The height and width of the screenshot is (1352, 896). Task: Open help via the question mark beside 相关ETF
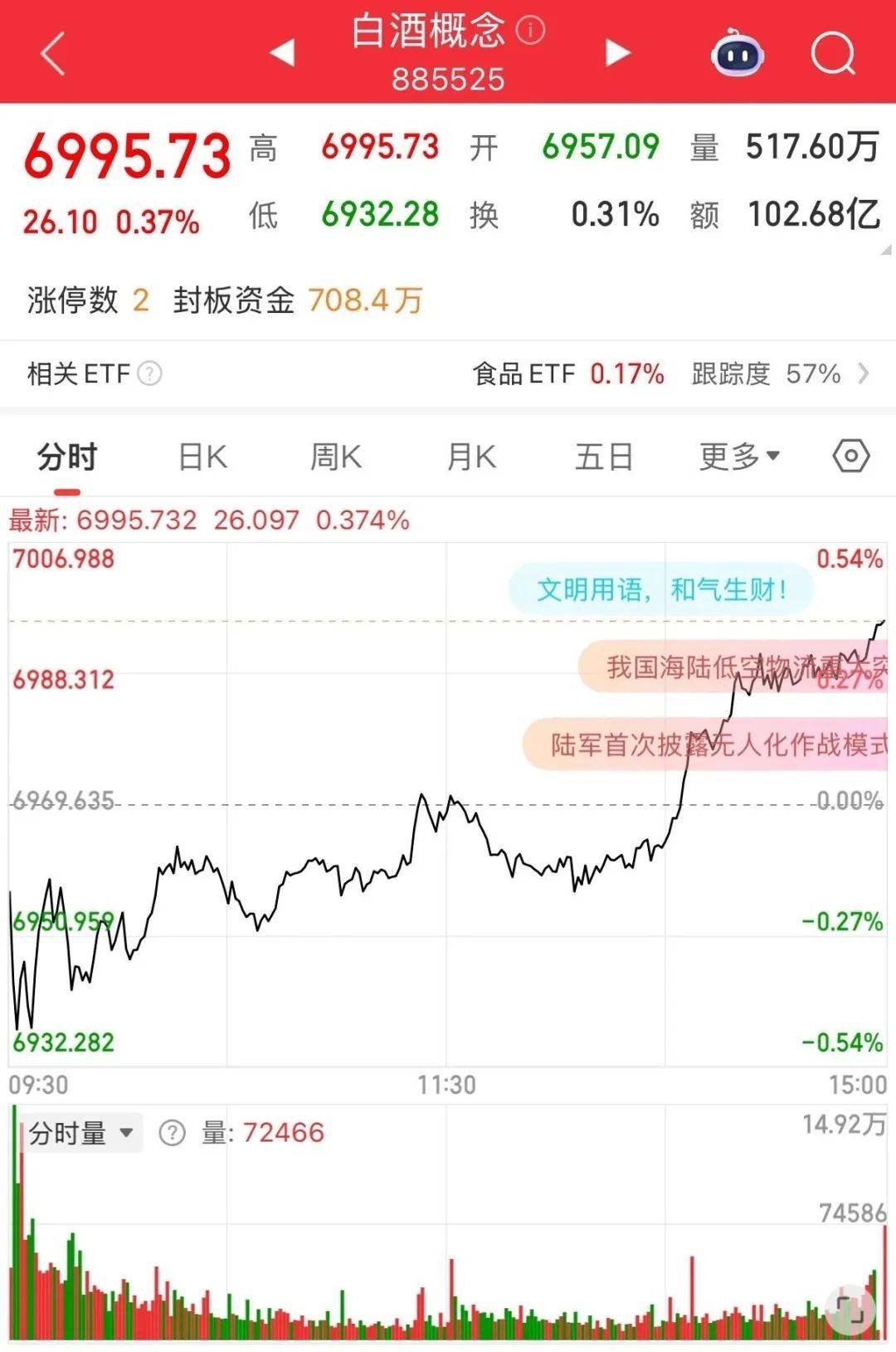pyautogui.click(x=149, y=373)
